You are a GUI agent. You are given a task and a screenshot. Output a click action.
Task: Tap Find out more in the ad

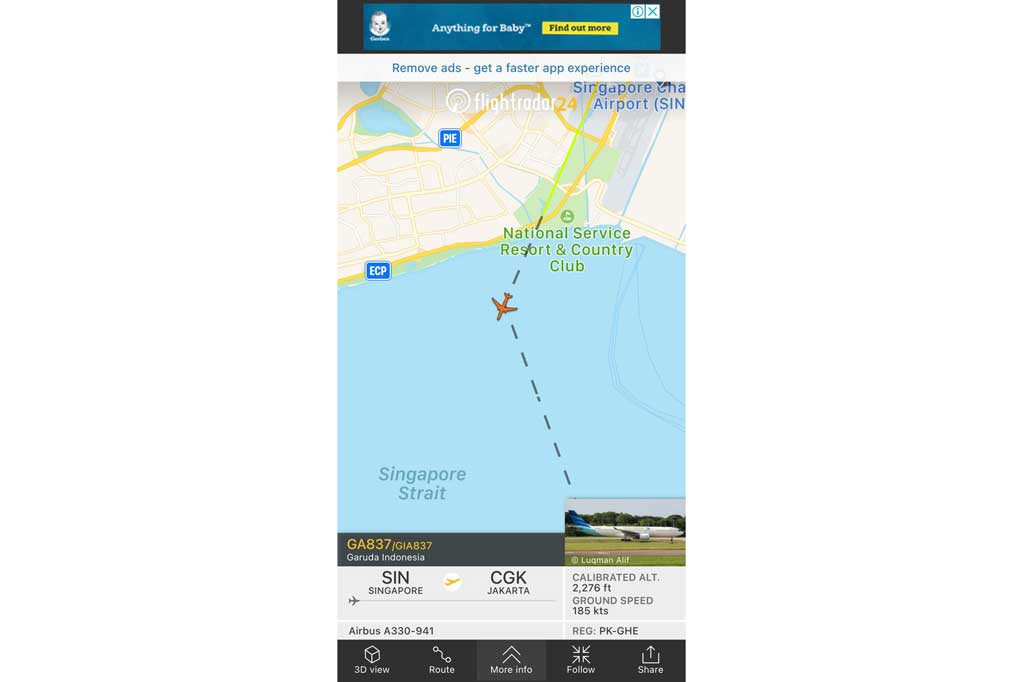[579, 28]
